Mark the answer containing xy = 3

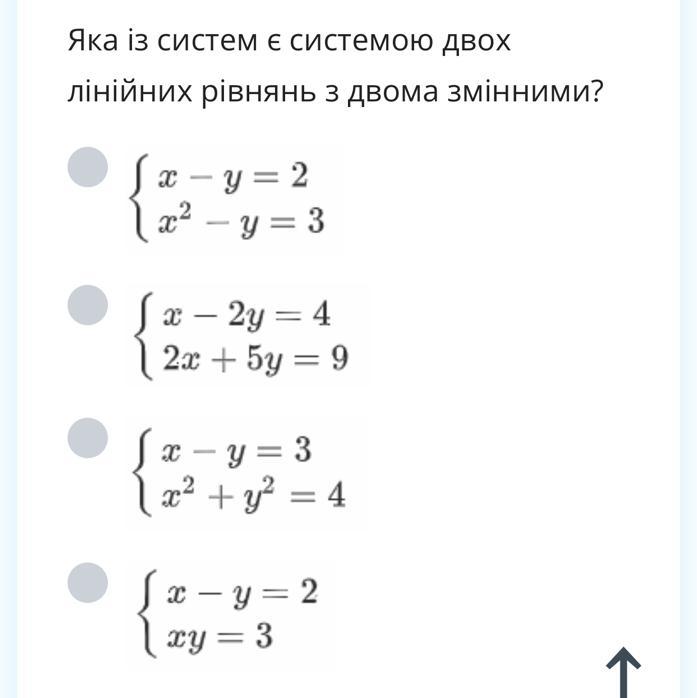[88, 583]
